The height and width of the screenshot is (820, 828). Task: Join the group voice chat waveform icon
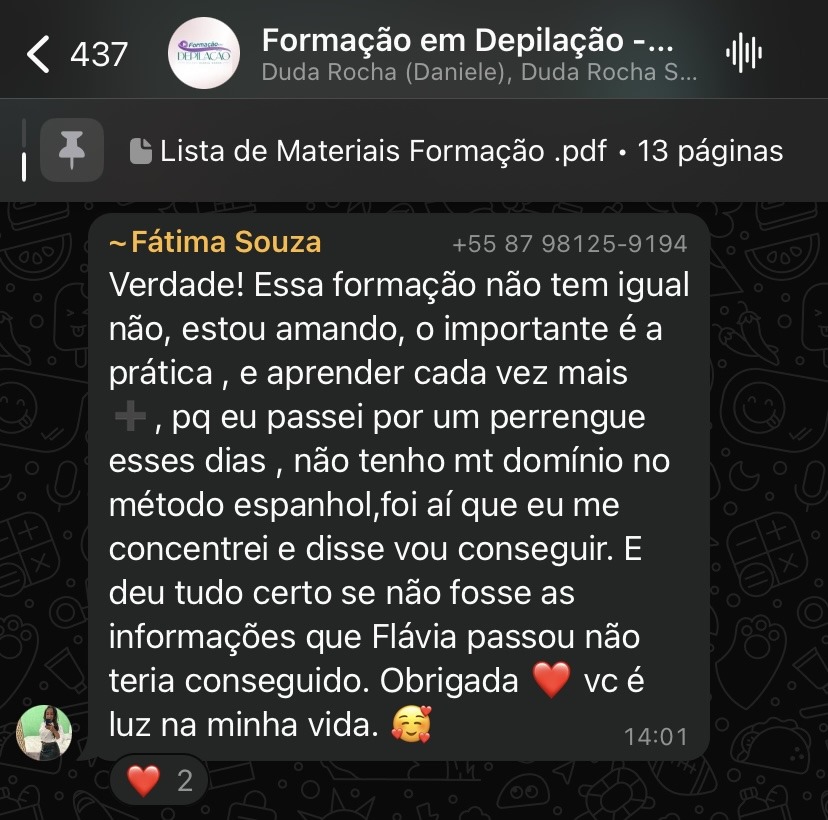pyautogui.click(x=744, y=53)
